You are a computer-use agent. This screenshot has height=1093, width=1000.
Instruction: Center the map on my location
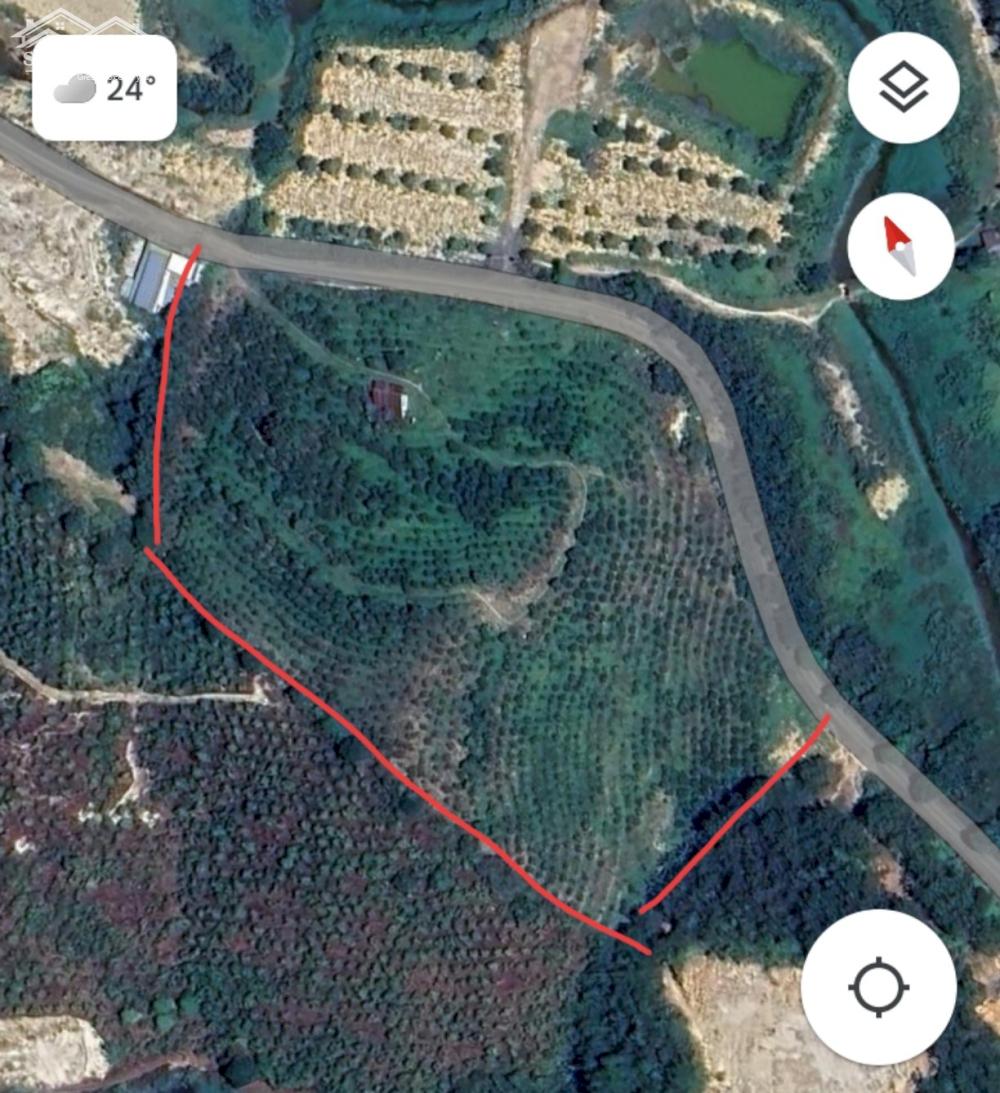point(878,987)
